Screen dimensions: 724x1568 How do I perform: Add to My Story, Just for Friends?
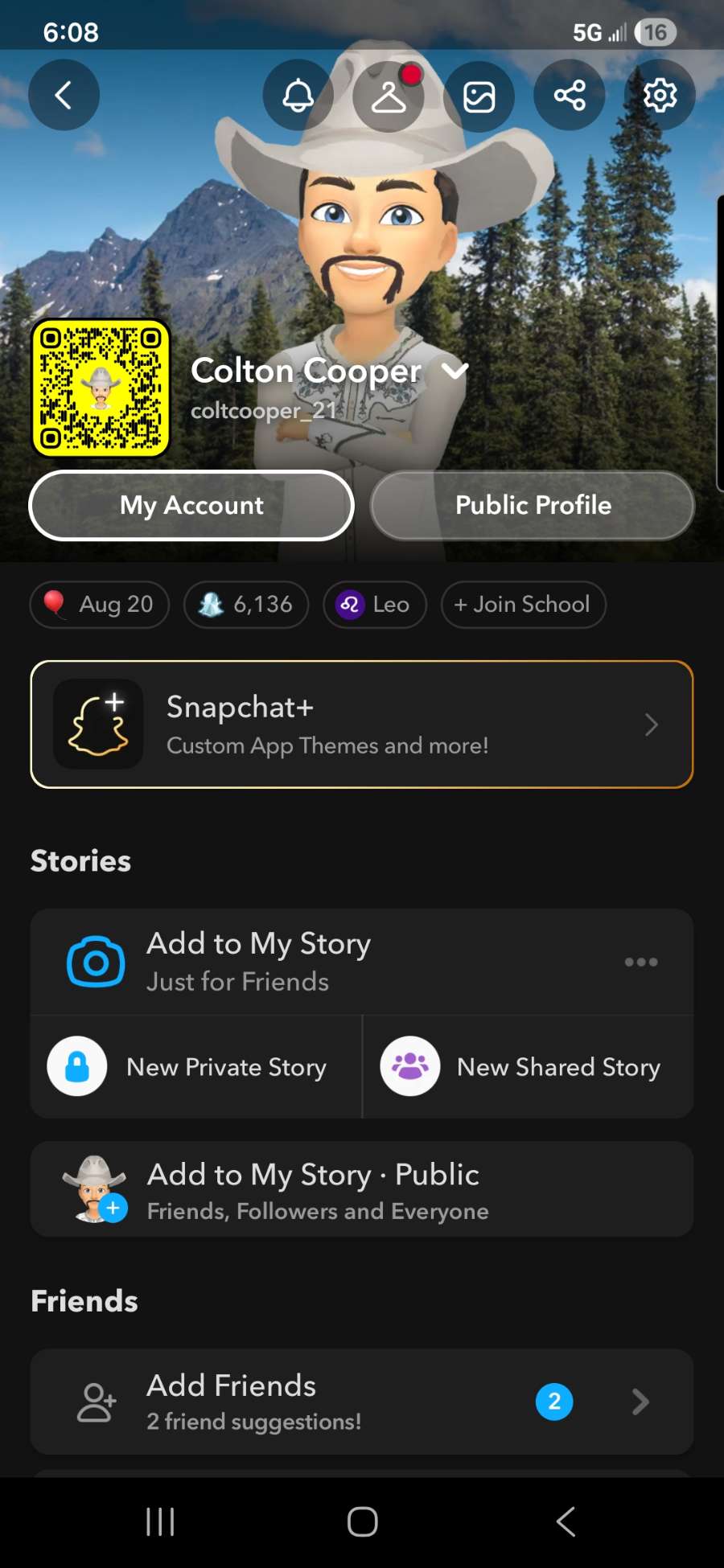[x=257, y=962]
